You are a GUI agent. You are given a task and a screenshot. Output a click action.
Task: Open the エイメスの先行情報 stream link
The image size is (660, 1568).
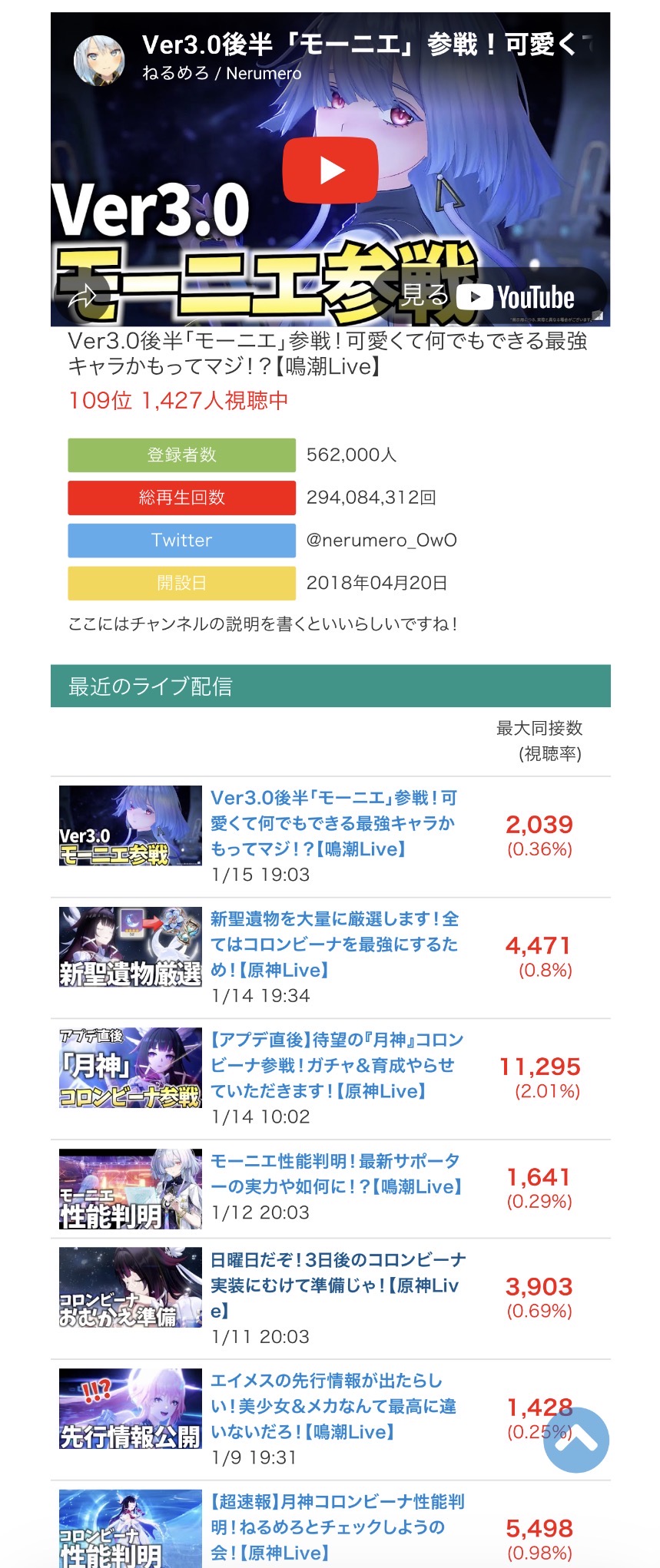coord(334,1405)
